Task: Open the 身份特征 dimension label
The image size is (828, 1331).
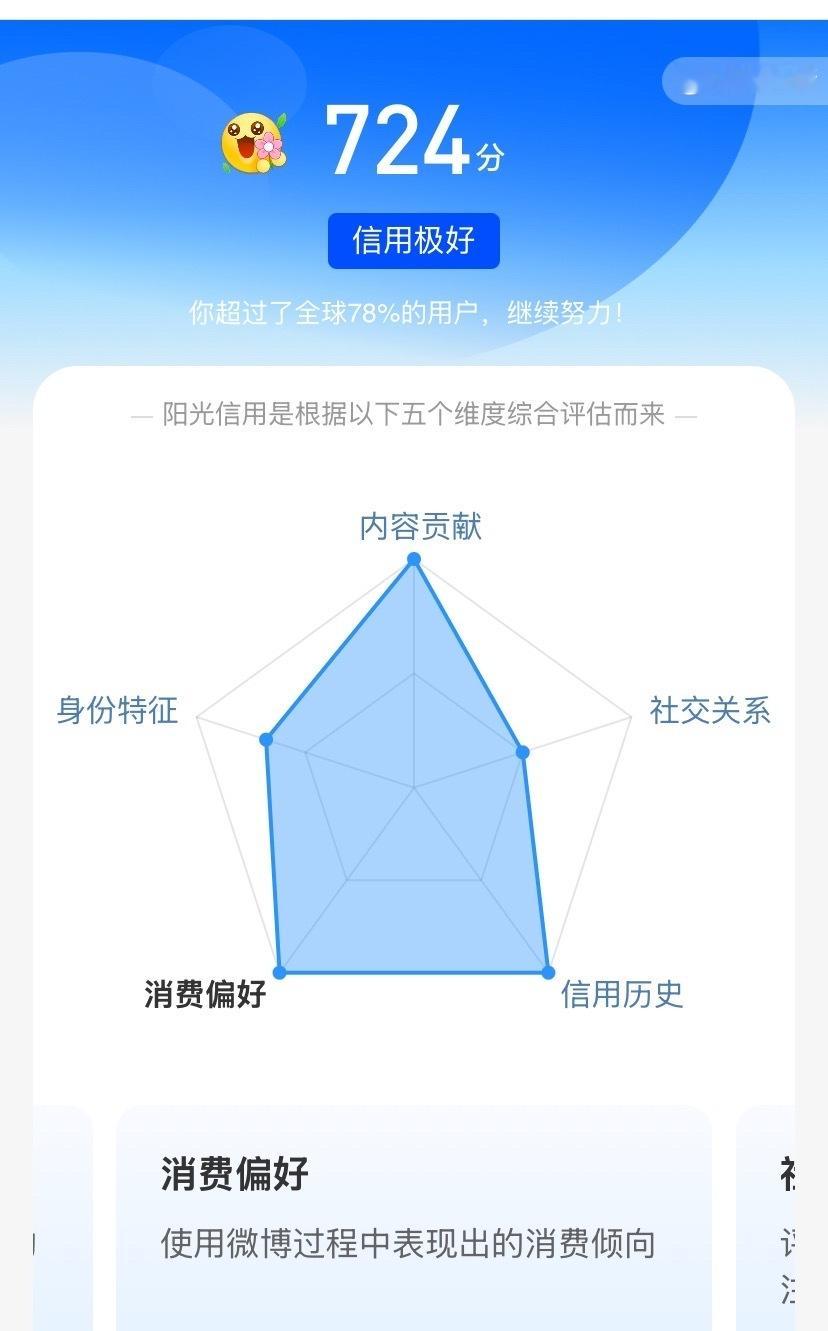Action: pos(117,713)
